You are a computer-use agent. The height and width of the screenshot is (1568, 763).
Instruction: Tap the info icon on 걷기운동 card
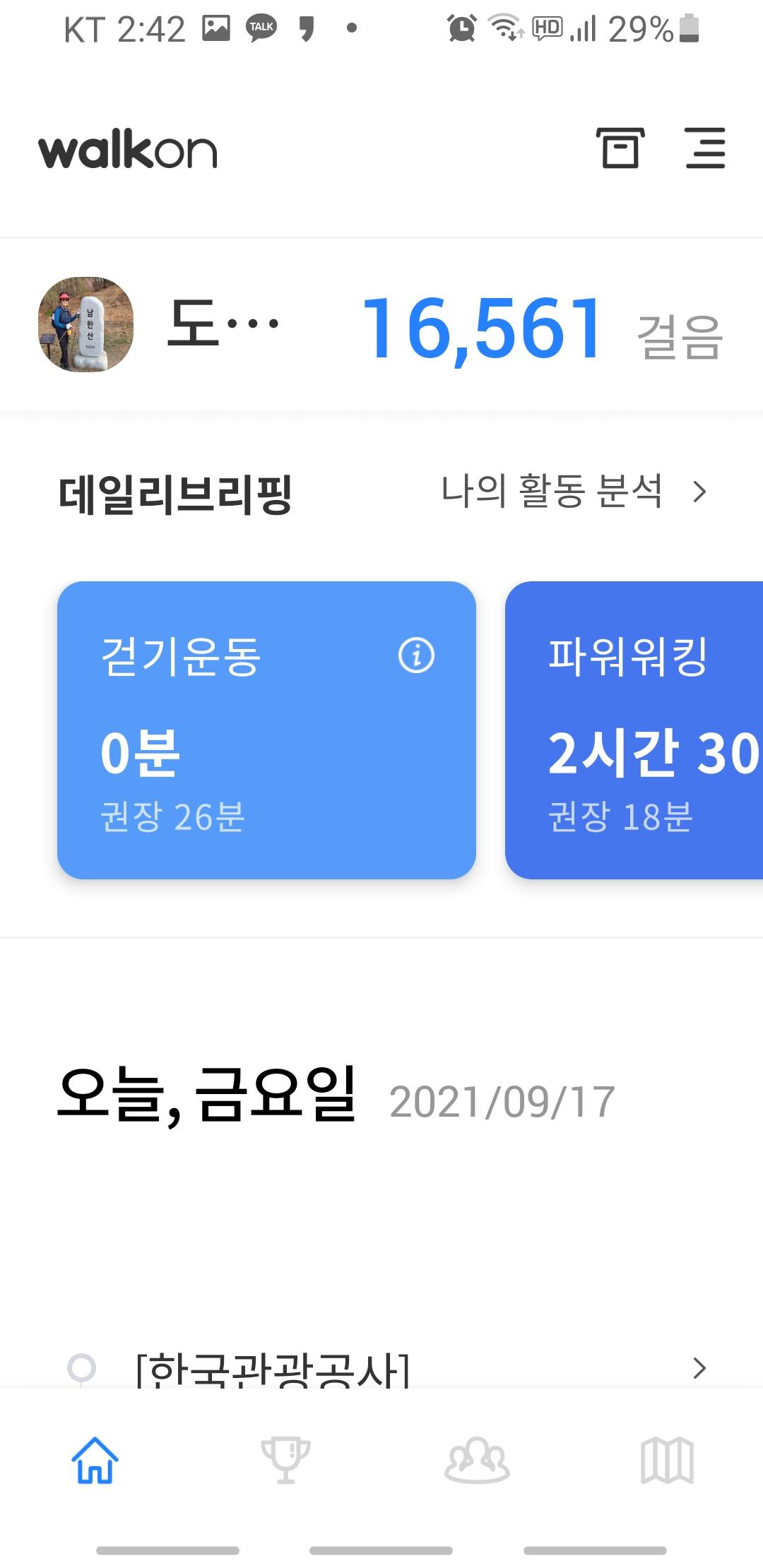[x=416, y=655]
